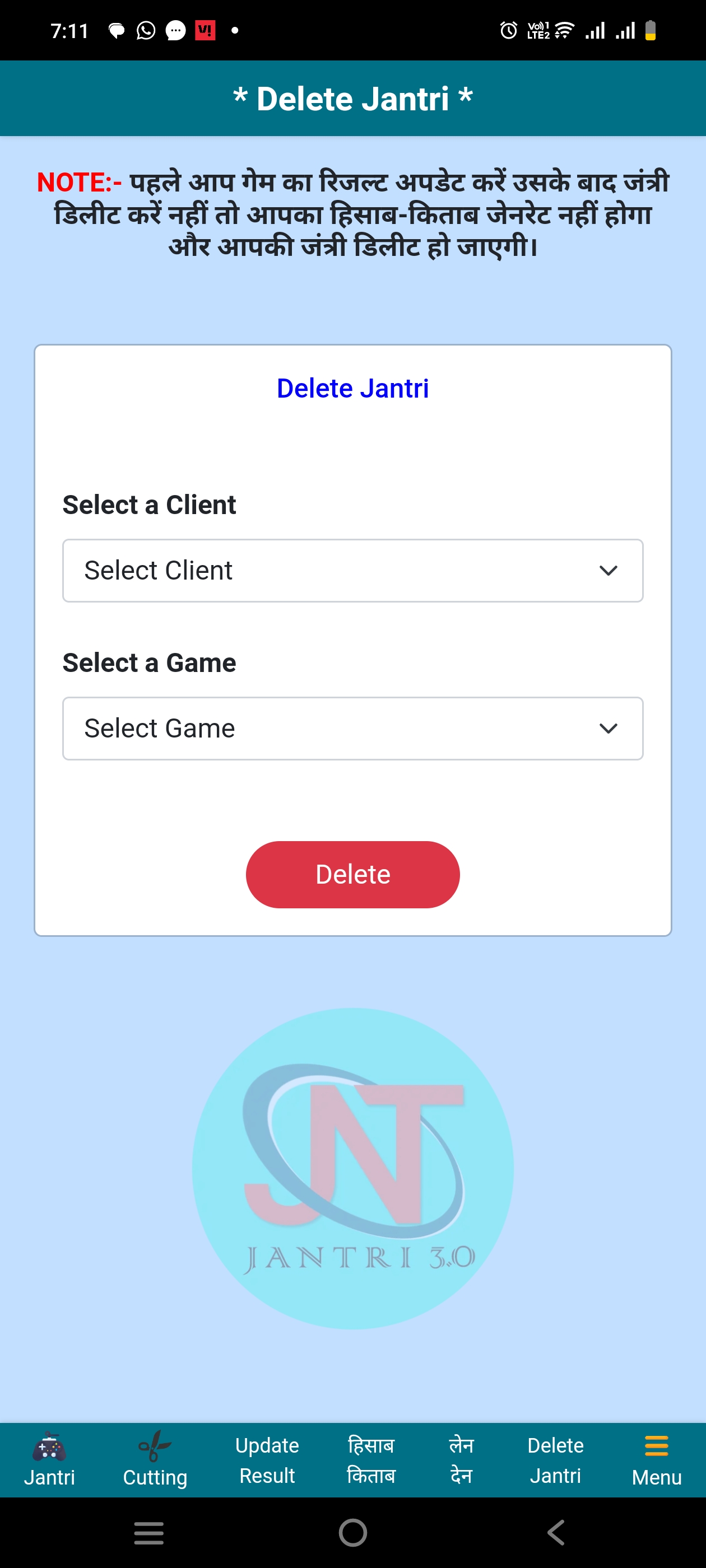Switch to the लेन देन tab
Viewport: 706px width, 1568px height.
point(461,1460)
